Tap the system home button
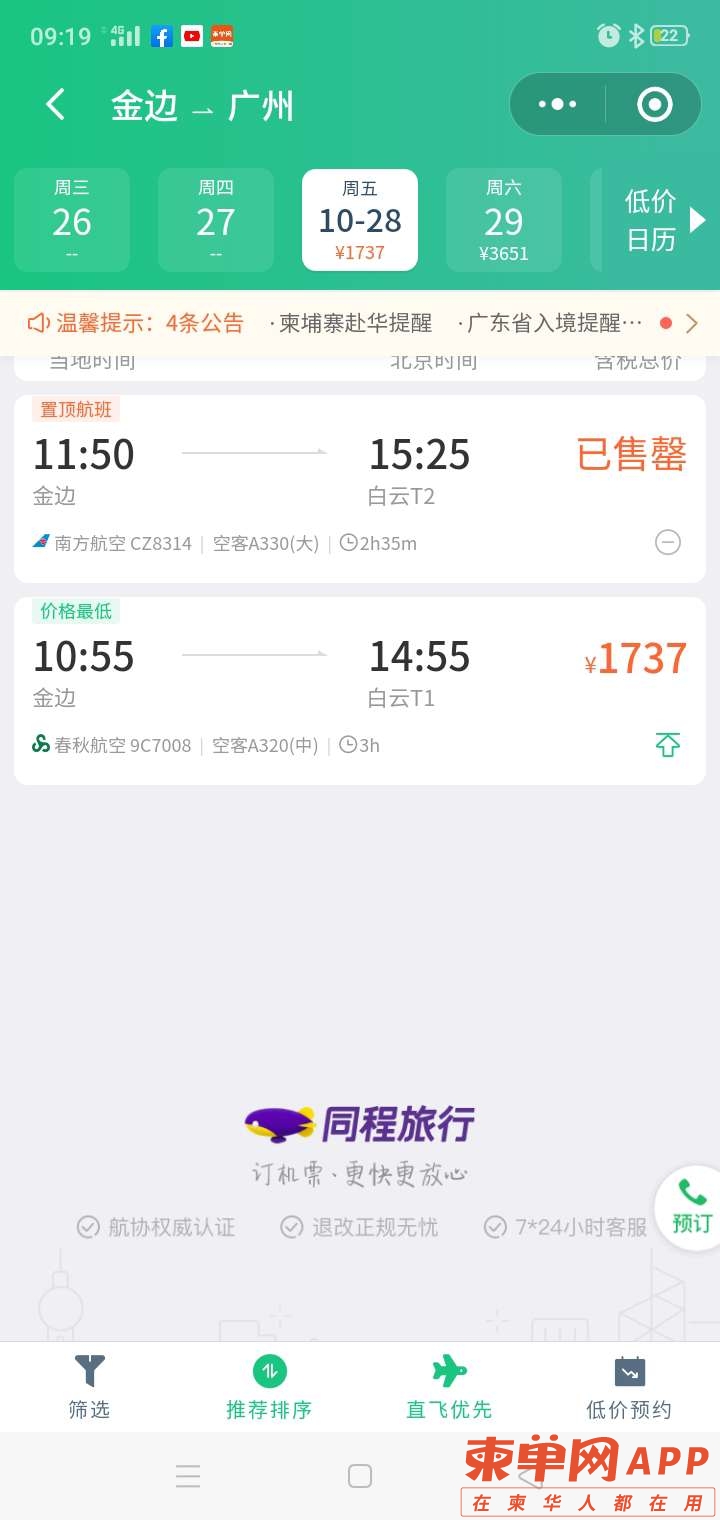Viewport: 720px width, 1520px height. tap(360, 1476)
